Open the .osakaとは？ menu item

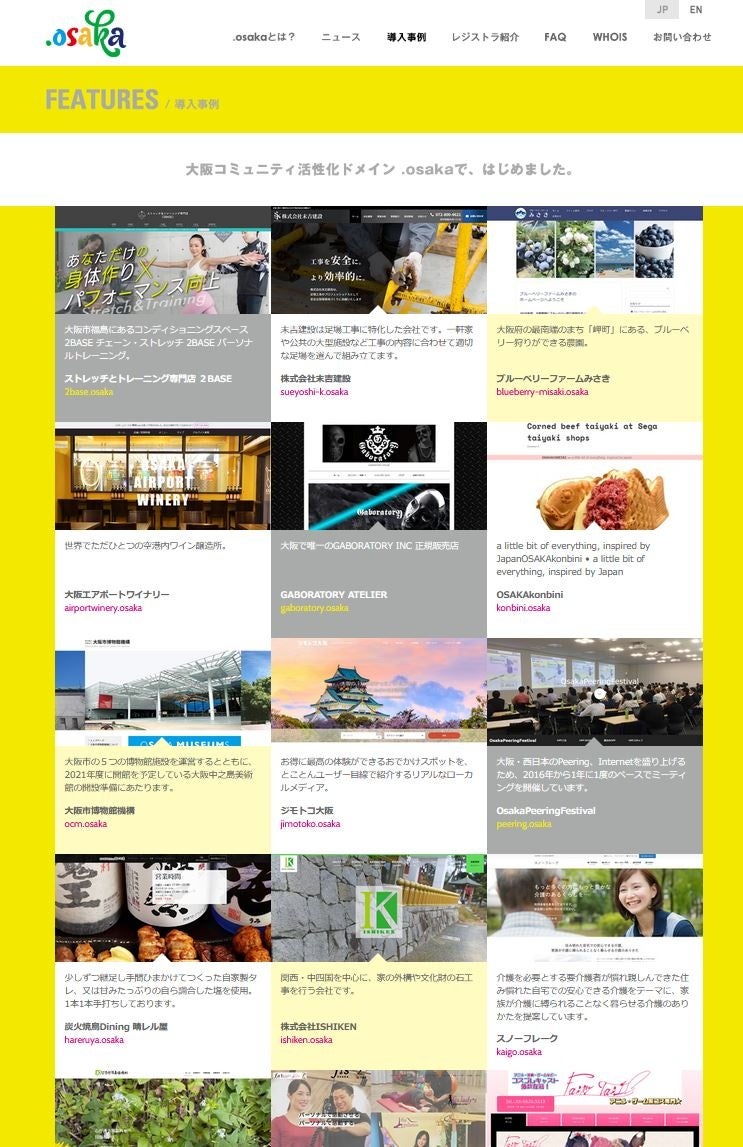pyautogui.click(x=264, y=37)
